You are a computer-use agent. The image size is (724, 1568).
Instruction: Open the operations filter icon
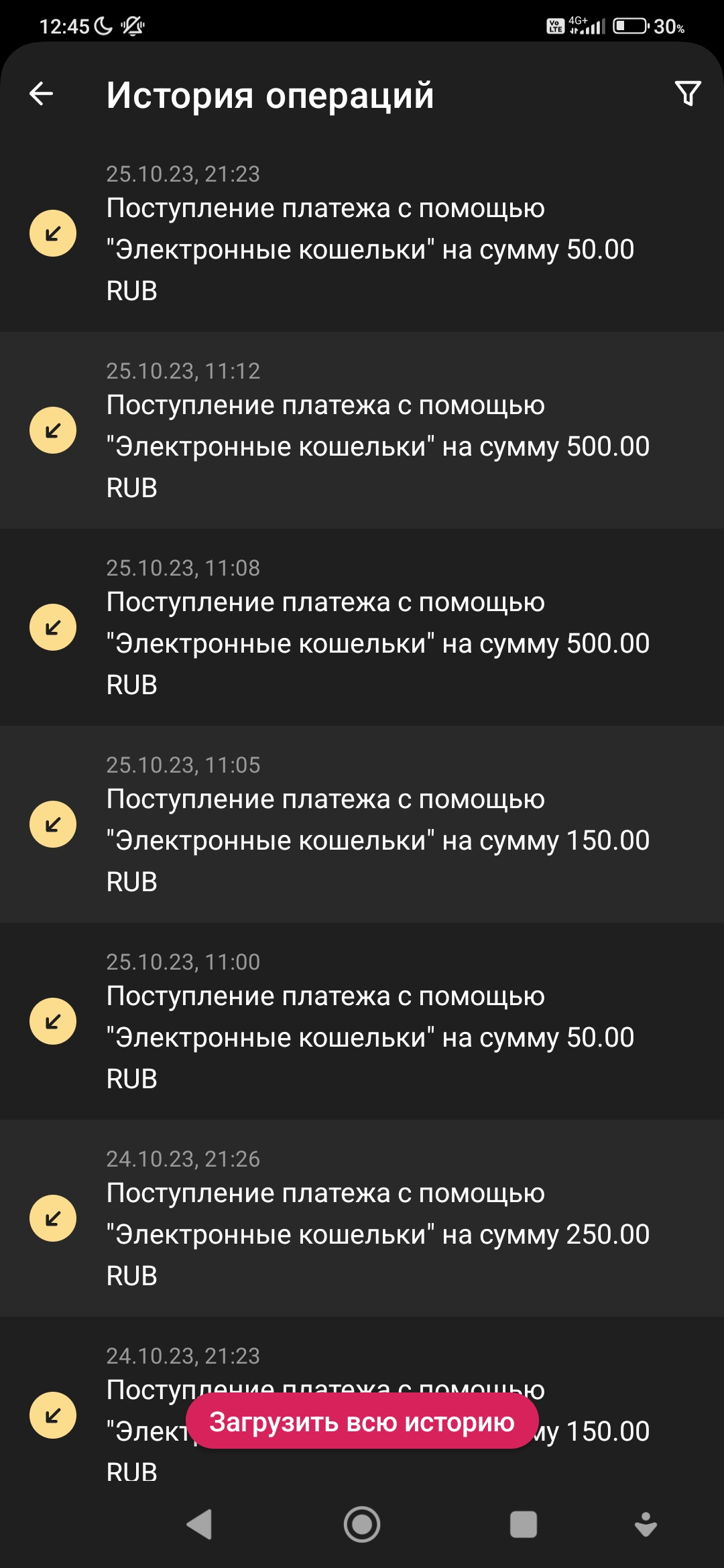point(688,94)
